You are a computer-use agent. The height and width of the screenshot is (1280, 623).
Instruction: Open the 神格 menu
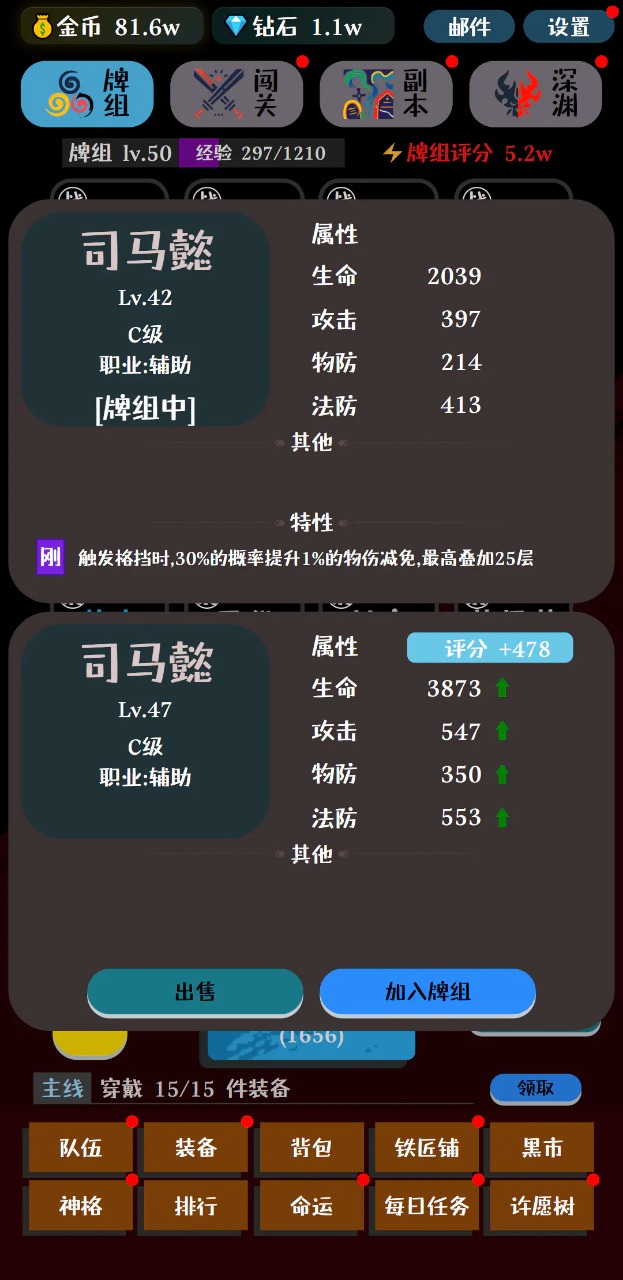[x=81, y=1206]
